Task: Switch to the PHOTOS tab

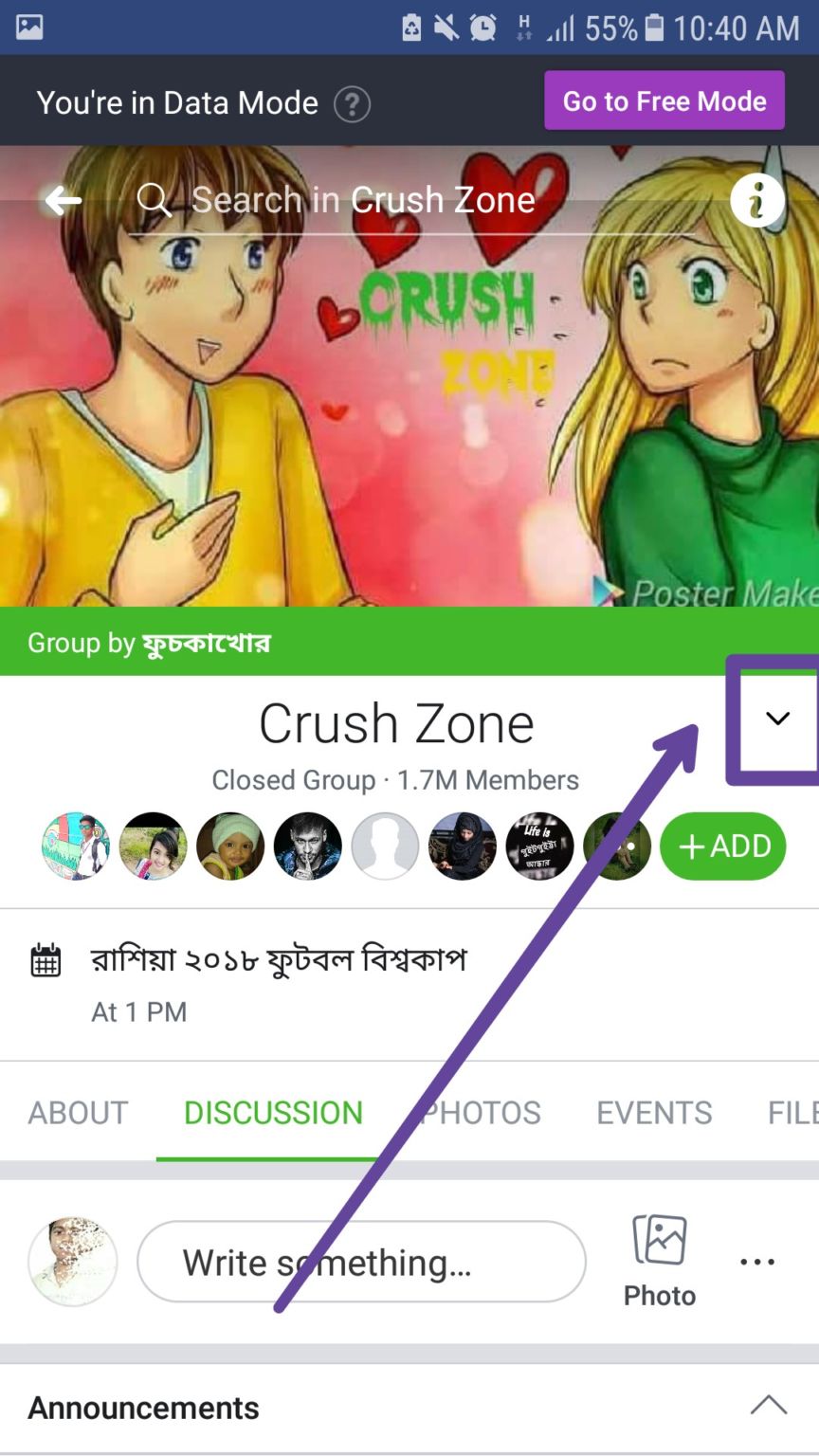Action: coord(482,1112)
